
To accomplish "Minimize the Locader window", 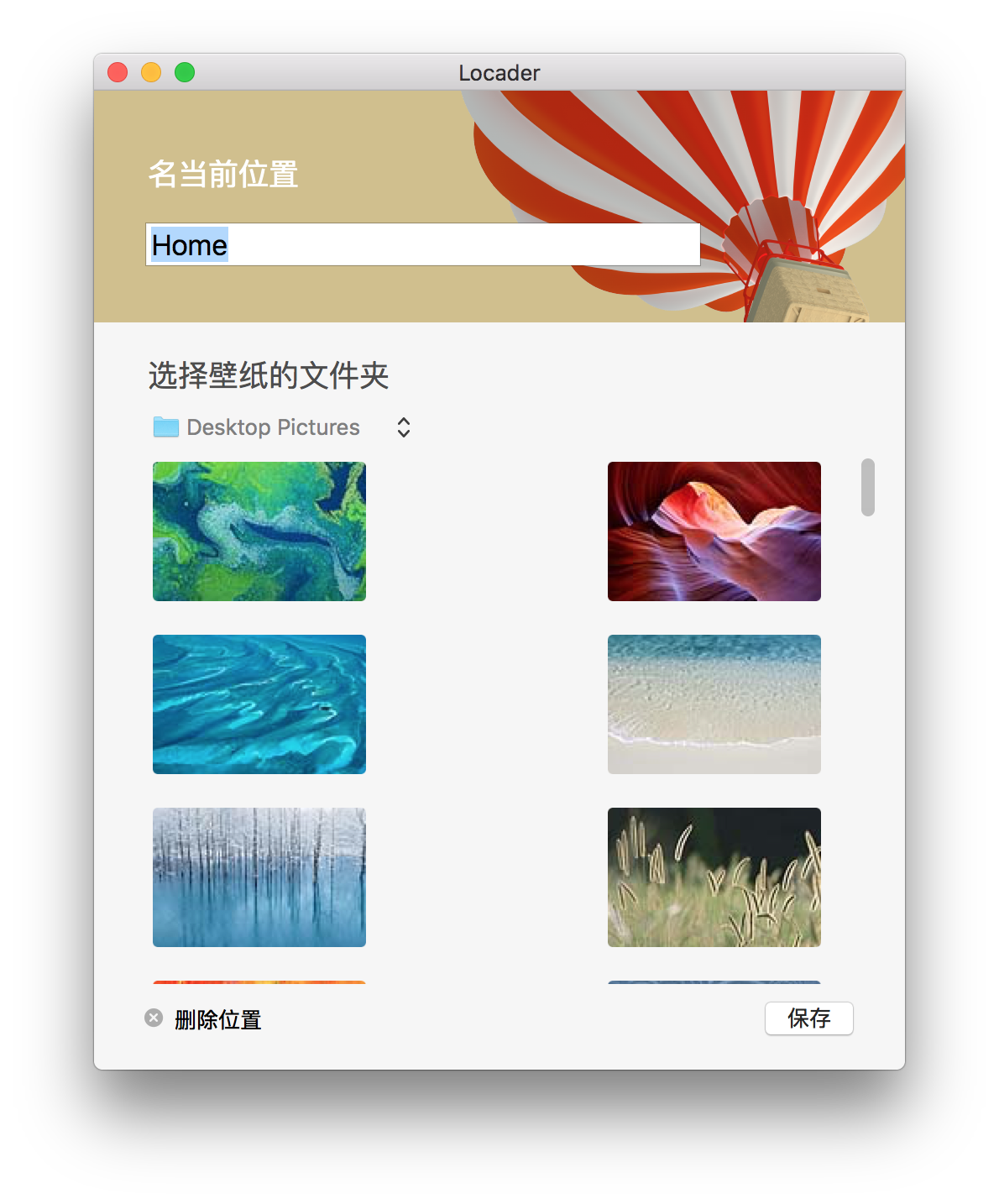I will coord(151,73).
